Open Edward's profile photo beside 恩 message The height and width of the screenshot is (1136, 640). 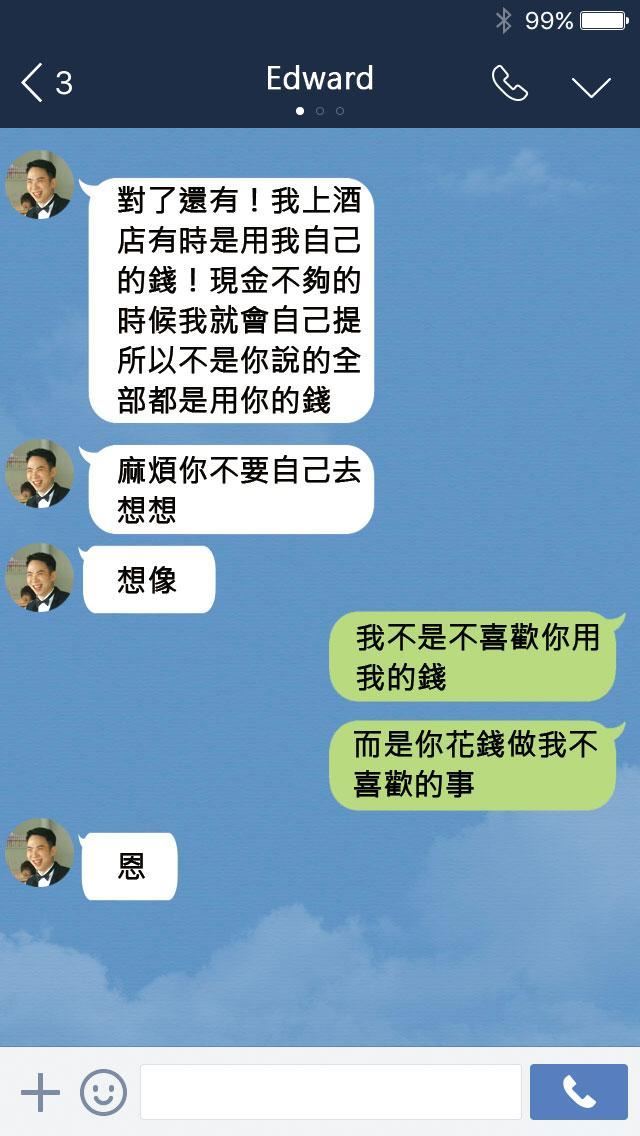(40, 853)
